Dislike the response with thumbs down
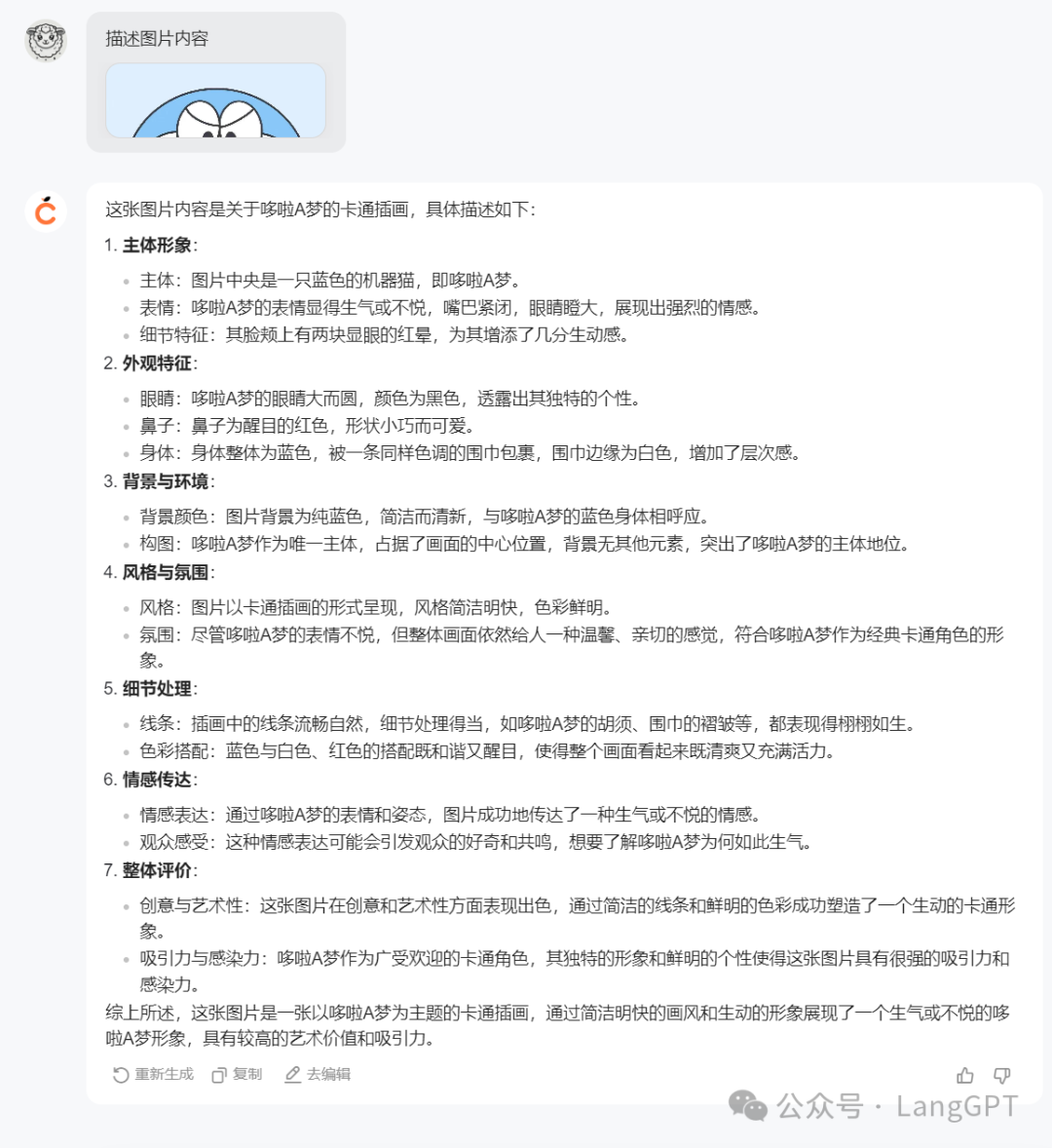Screen dimensions: 1052x1148 [x=1001, y=1075]
